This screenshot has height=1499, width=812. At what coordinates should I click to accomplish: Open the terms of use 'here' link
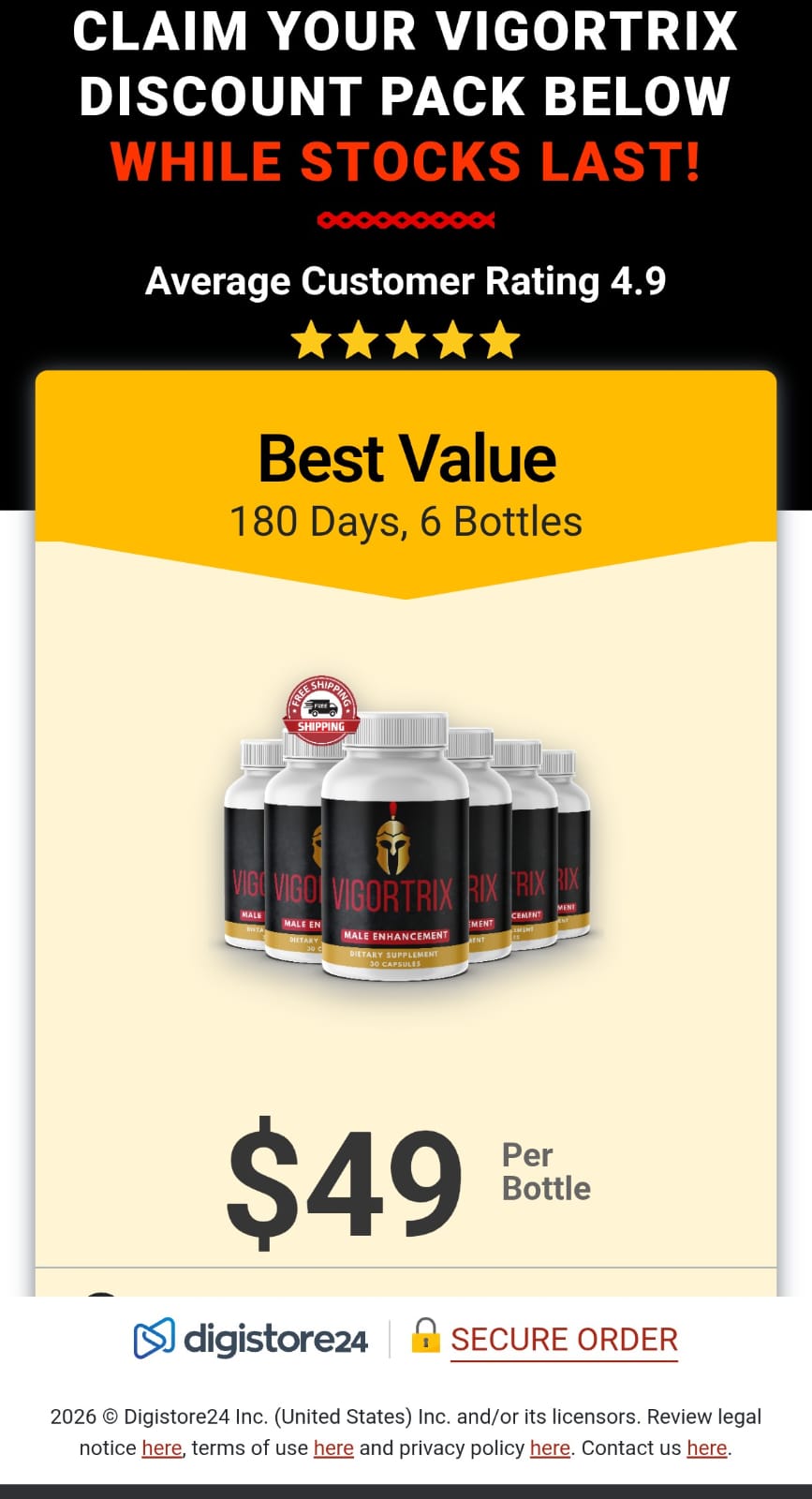pyautogui.click(x=333, y=1448)
